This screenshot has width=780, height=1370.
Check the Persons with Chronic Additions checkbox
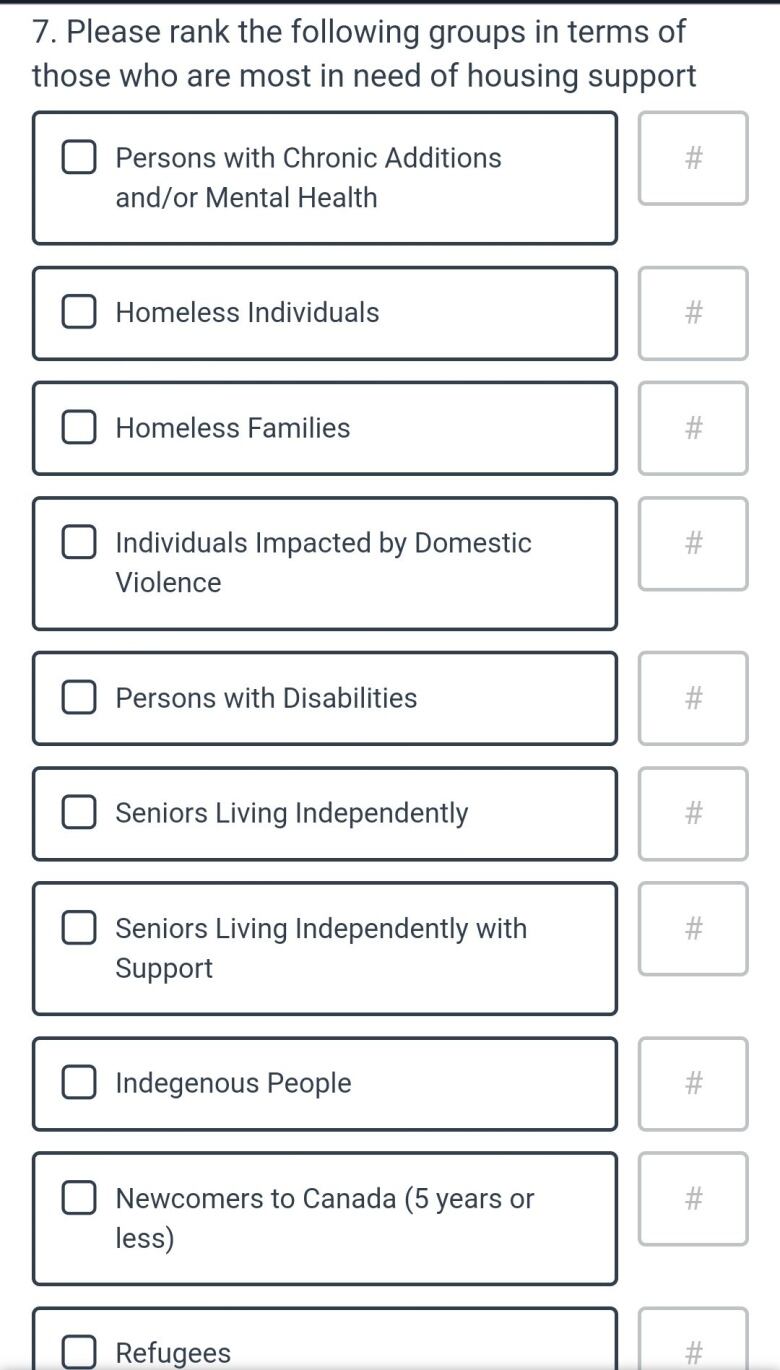click(79, 157)
